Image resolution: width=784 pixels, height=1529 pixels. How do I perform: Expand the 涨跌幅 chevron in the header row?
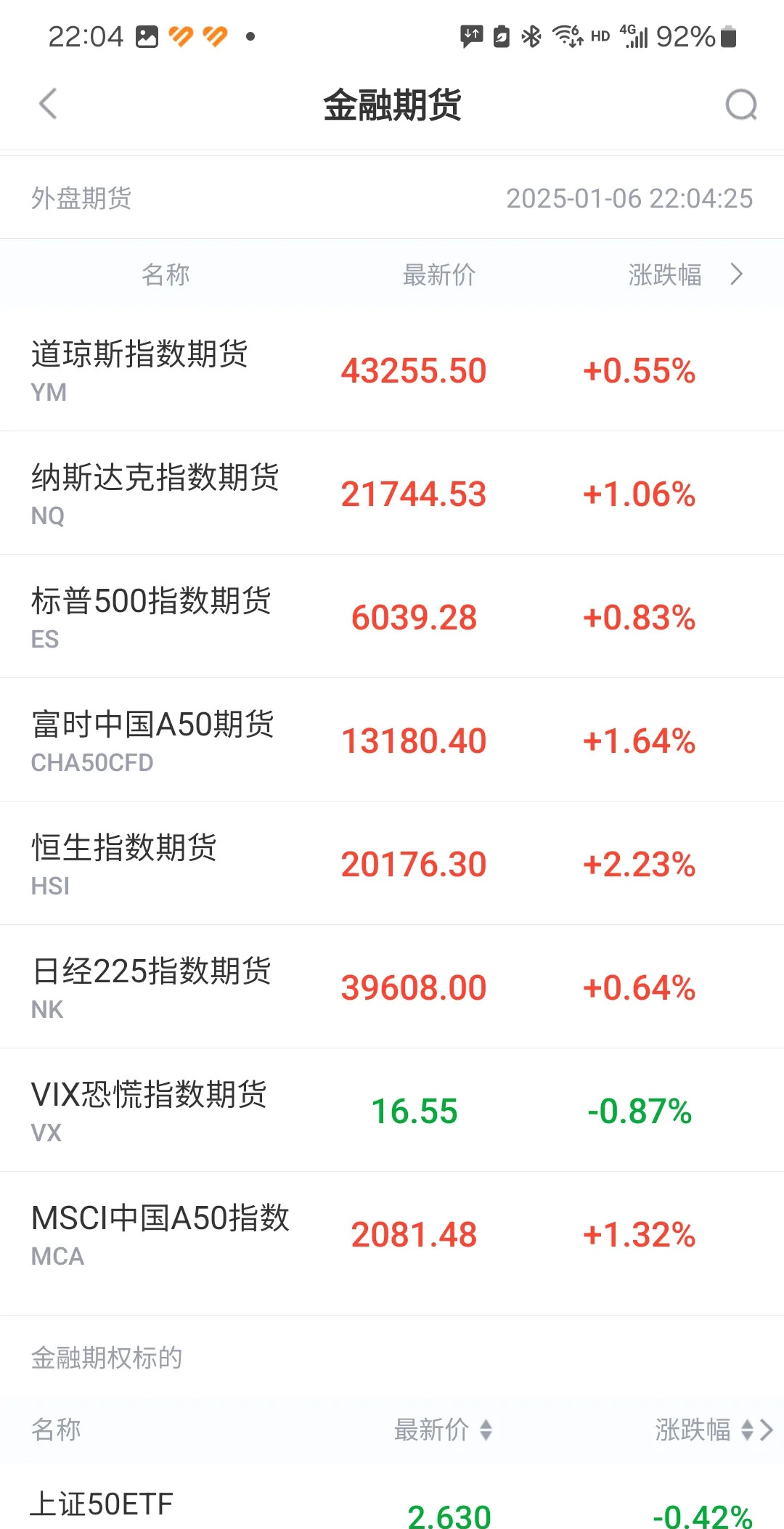pos(736,274)
